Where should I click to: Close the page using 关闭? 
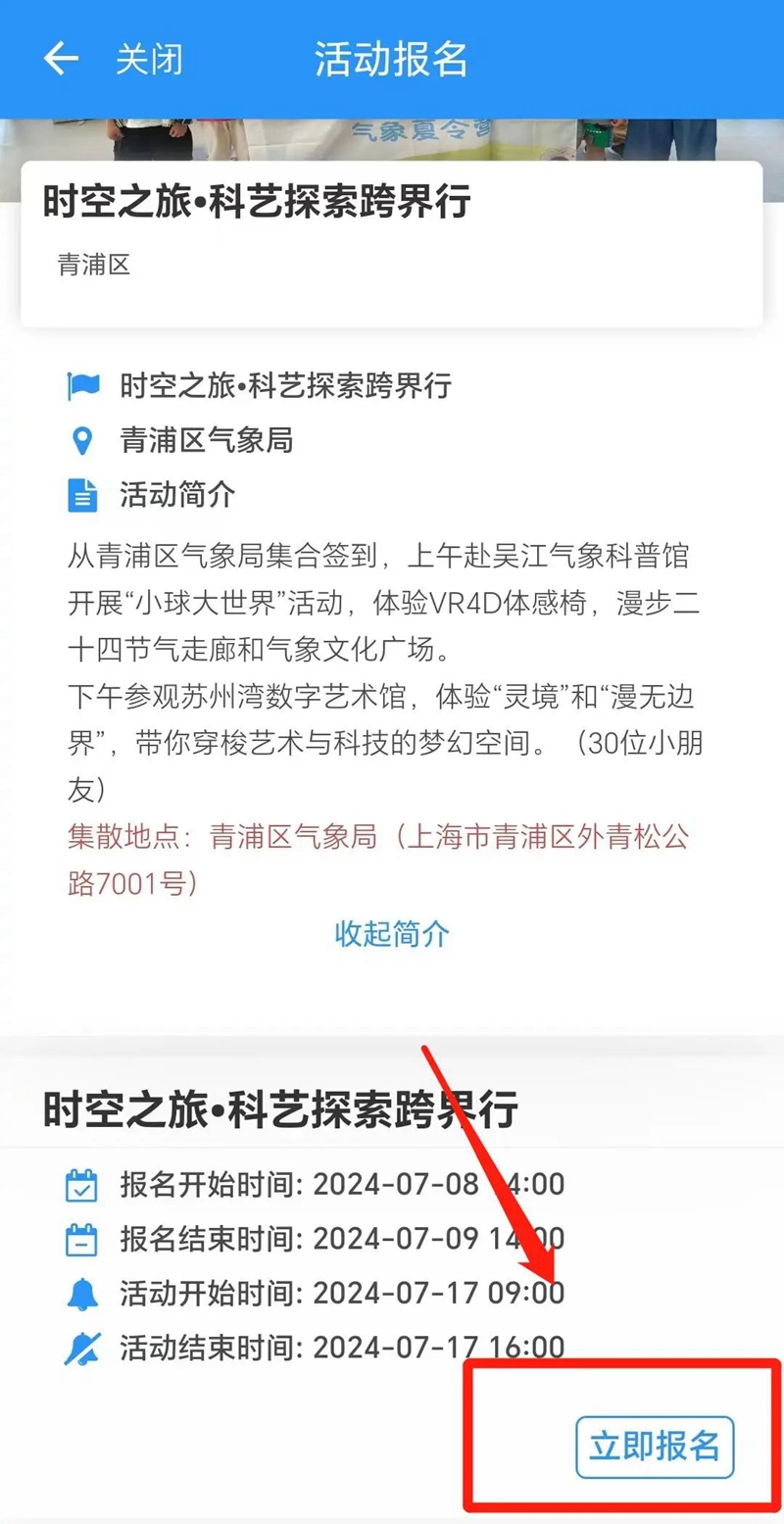149,59
